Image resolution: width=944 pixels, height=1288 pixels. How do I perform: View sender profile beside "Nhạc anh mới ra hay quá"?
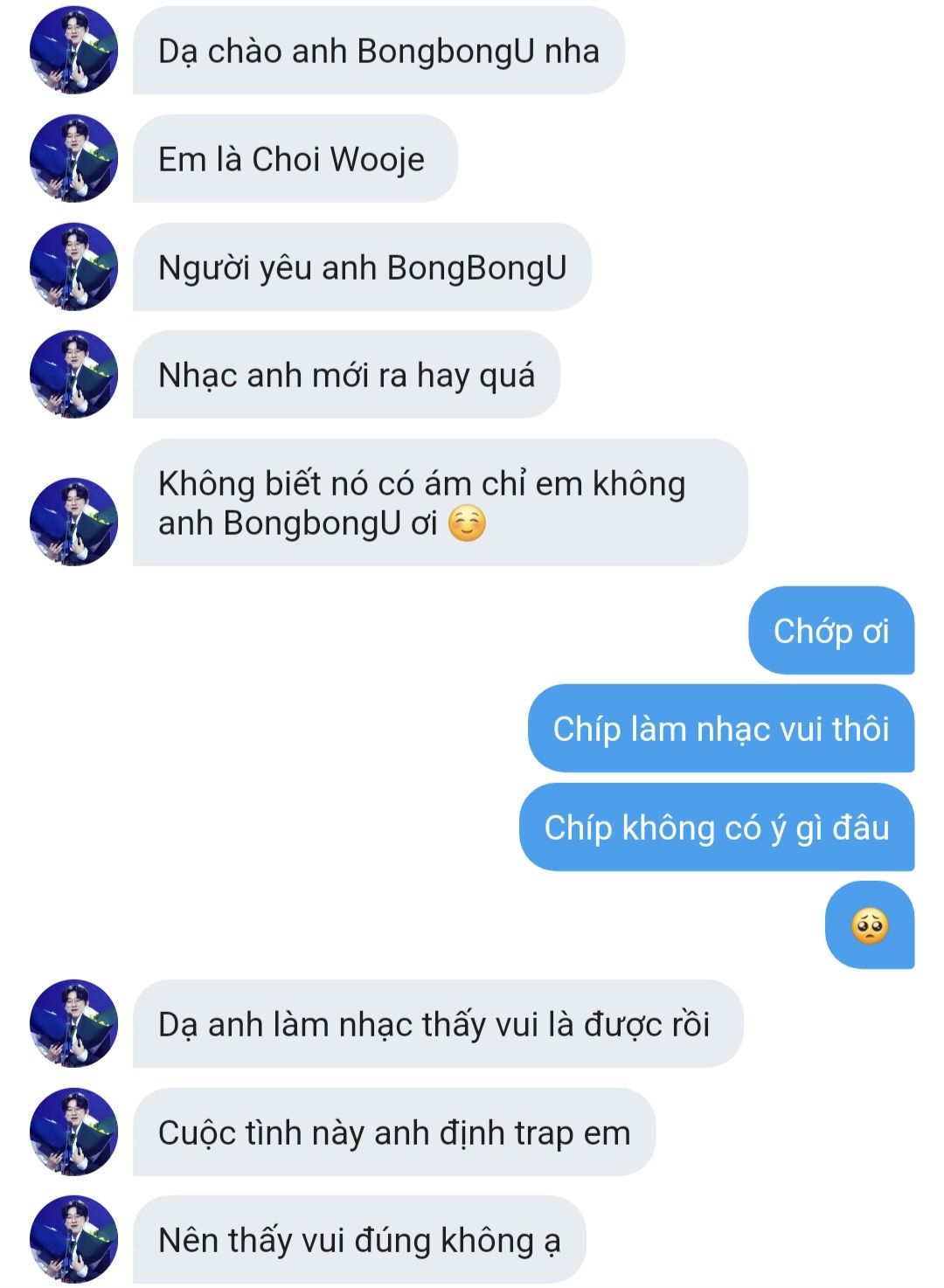(73, 374)
